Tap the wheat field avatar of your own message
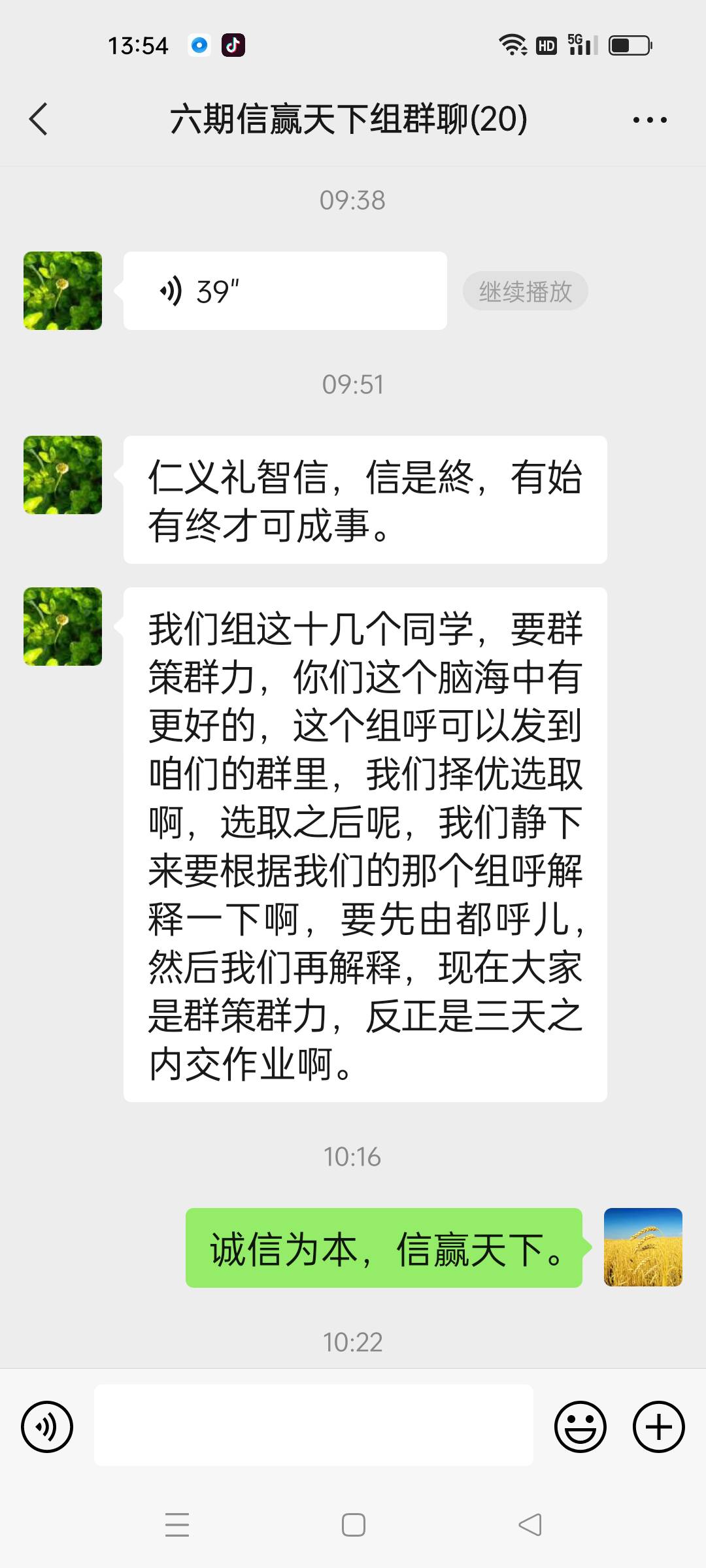The width and height of the screenshot is (706, 1568). [x=641, y=1247]
